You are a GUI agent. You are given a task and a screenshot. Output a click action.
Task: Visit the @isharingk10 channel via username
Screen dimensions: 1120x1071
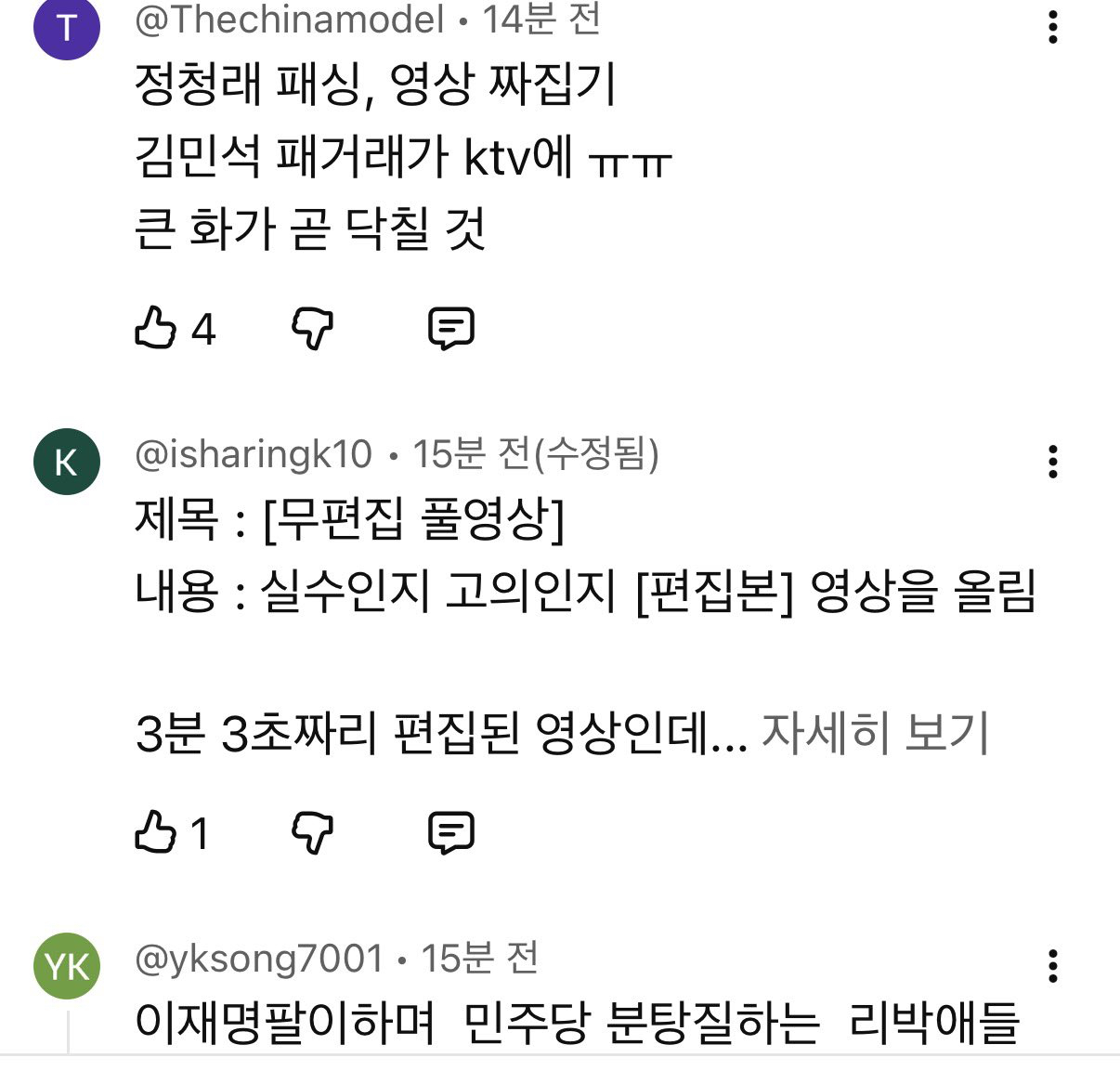254,454
